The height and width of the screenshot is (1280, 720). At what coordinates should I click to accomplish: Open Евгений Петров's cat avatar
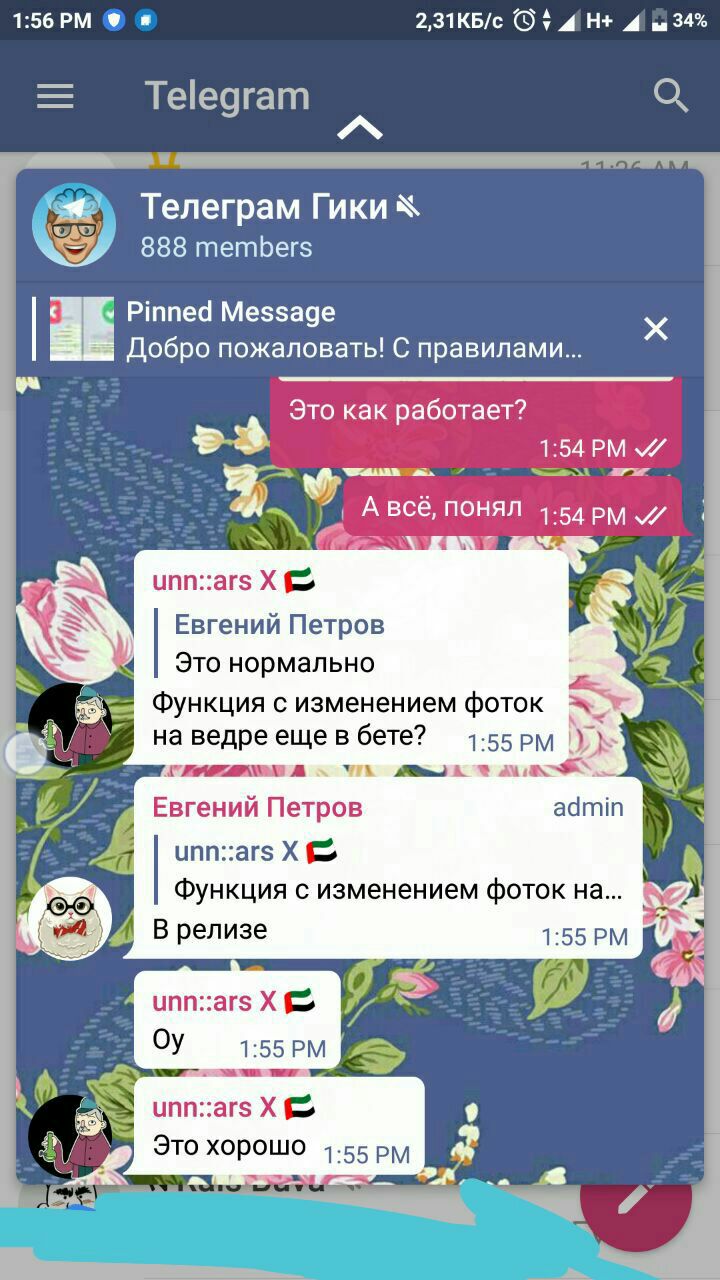69,919
